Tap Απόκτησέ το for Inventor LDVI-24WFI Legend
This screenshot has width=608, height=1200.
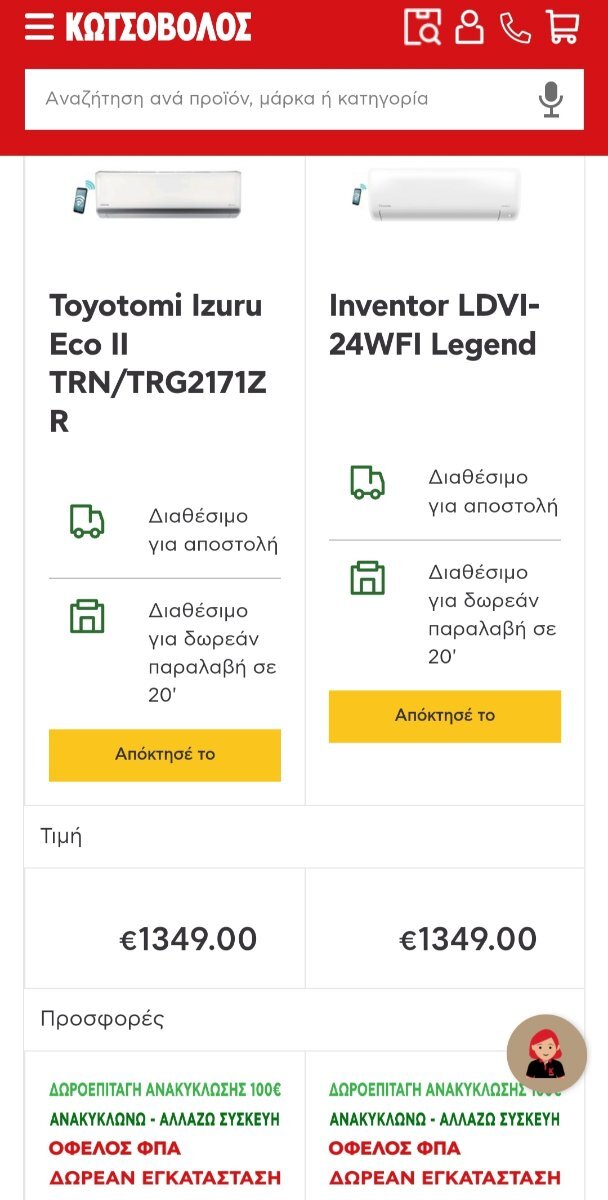445,716
